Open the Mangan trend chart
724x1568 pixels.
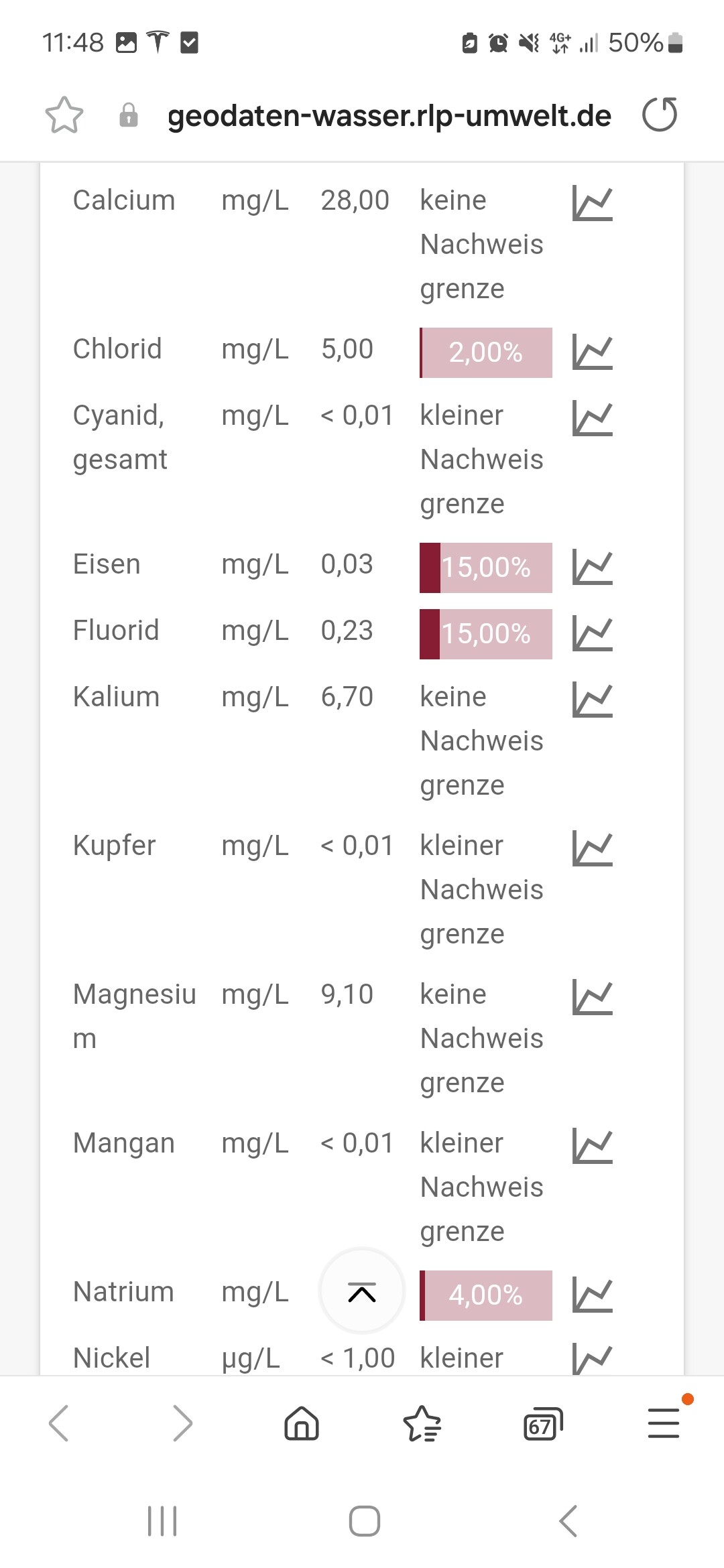[593, 1146]
